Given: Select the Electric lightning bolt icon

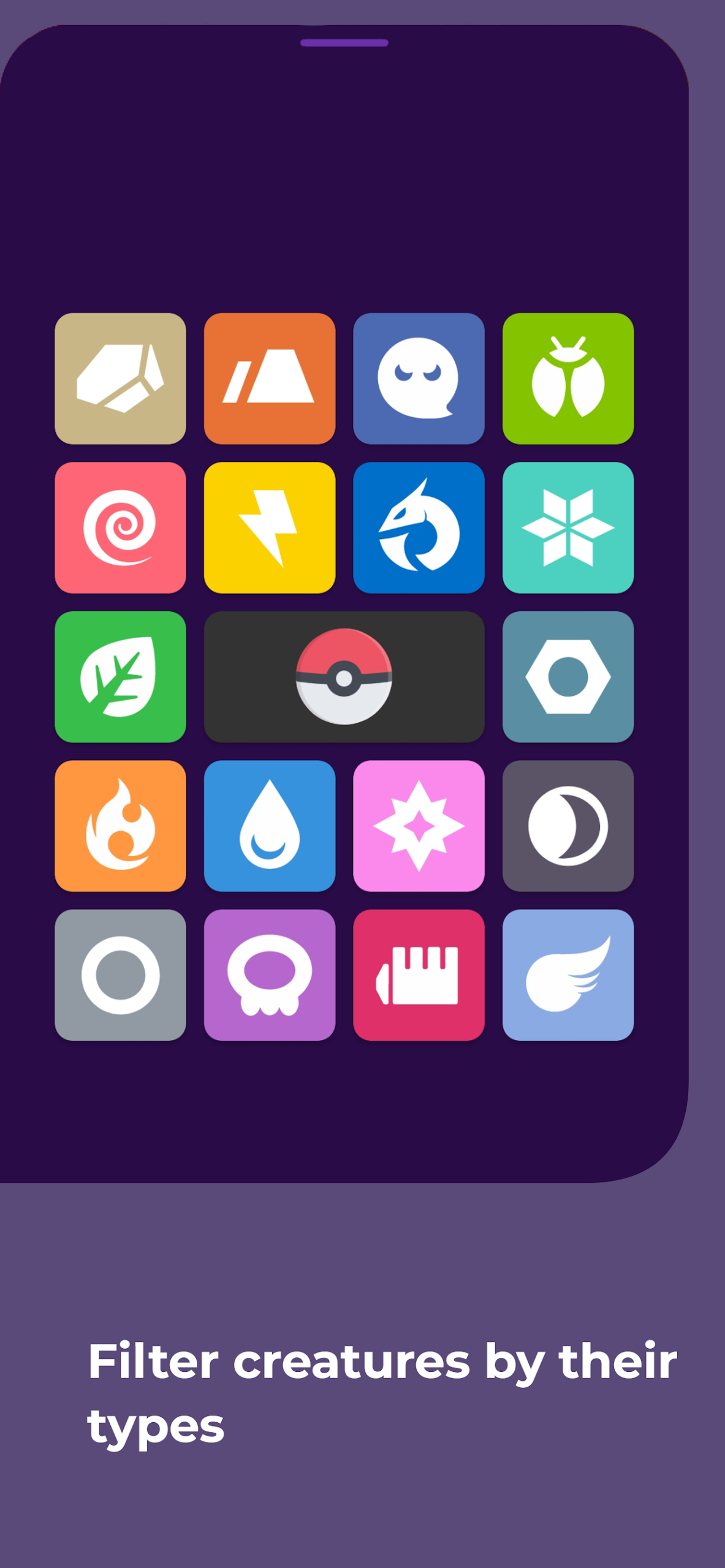Looking at the screenshot, I should point(270,527).
